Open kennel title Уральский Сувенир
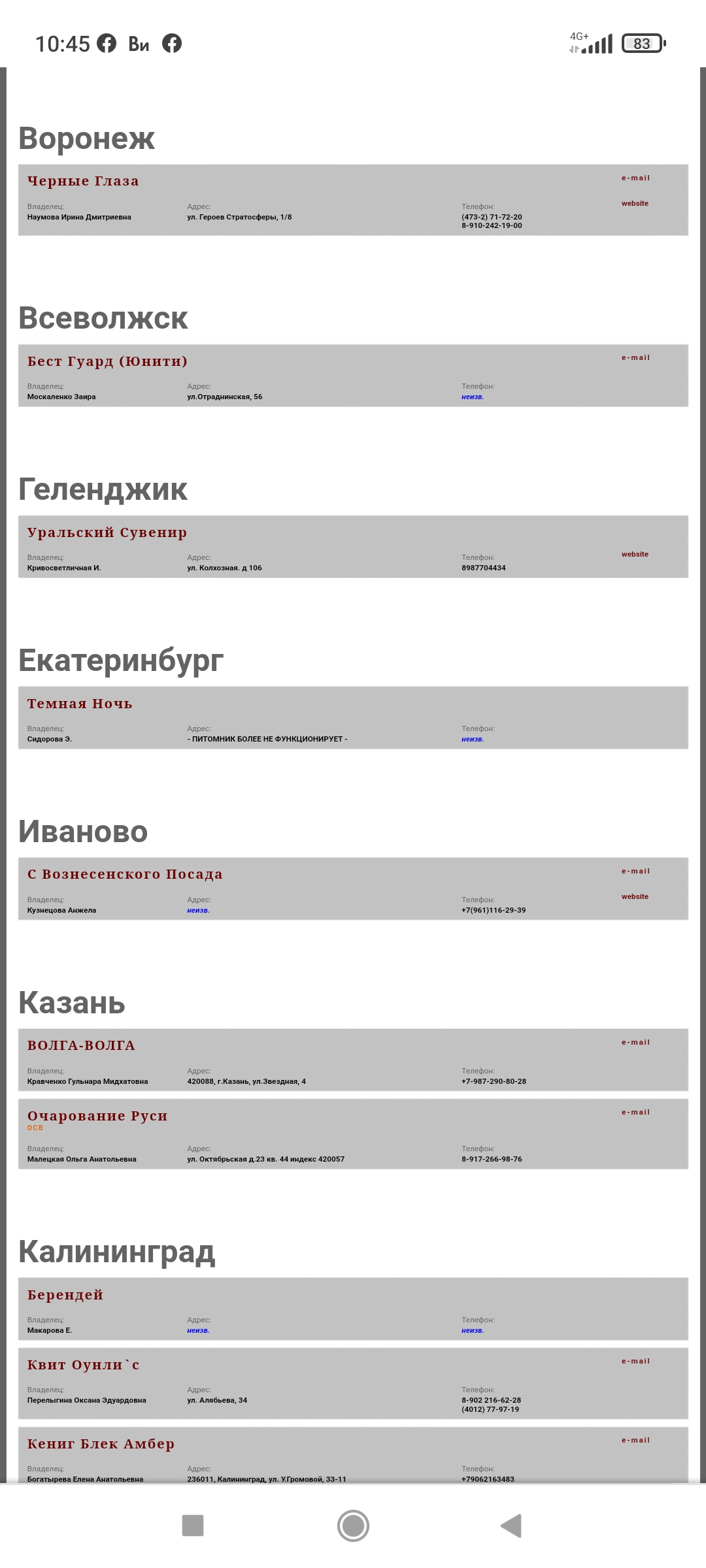Image resolution: width=706 pixels, height=1568 pixels. 107,532
